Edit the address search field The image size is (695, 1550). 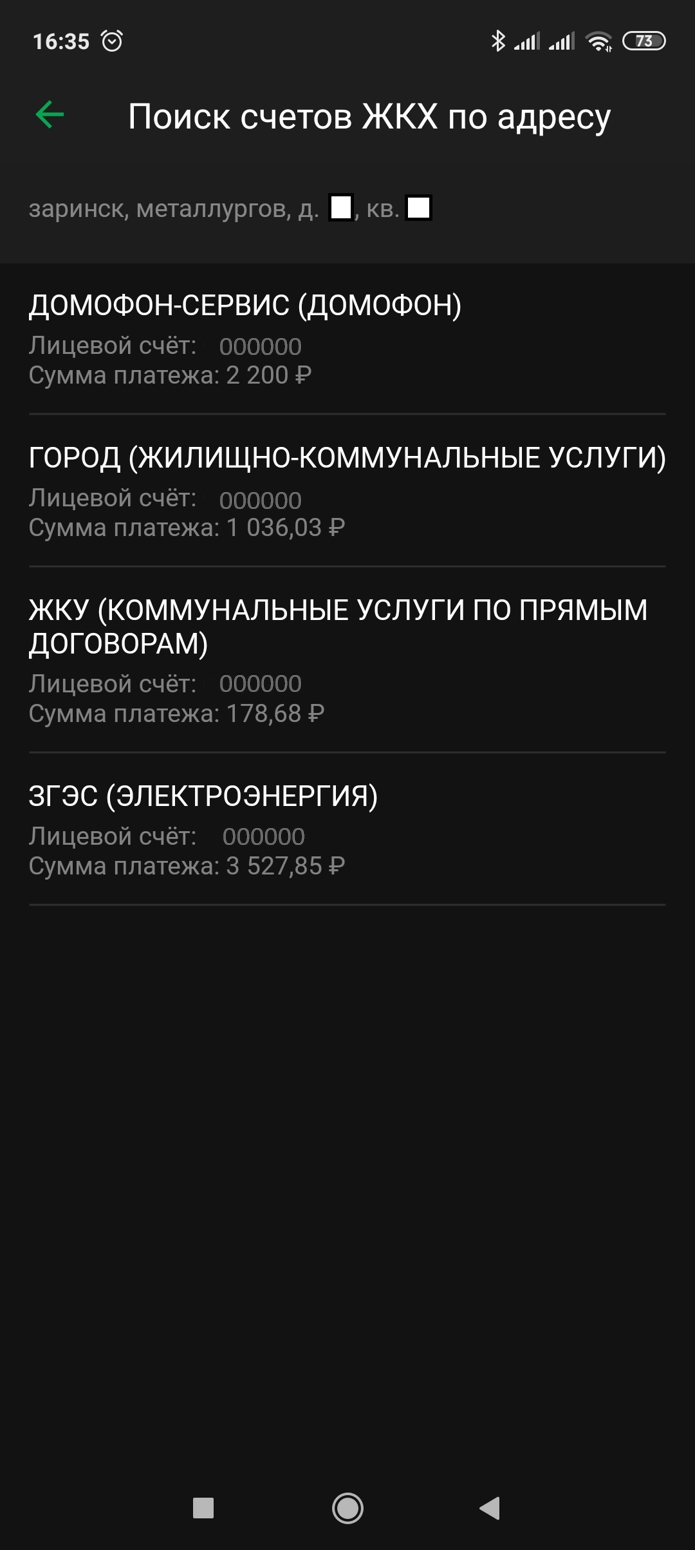click(347, 208)
